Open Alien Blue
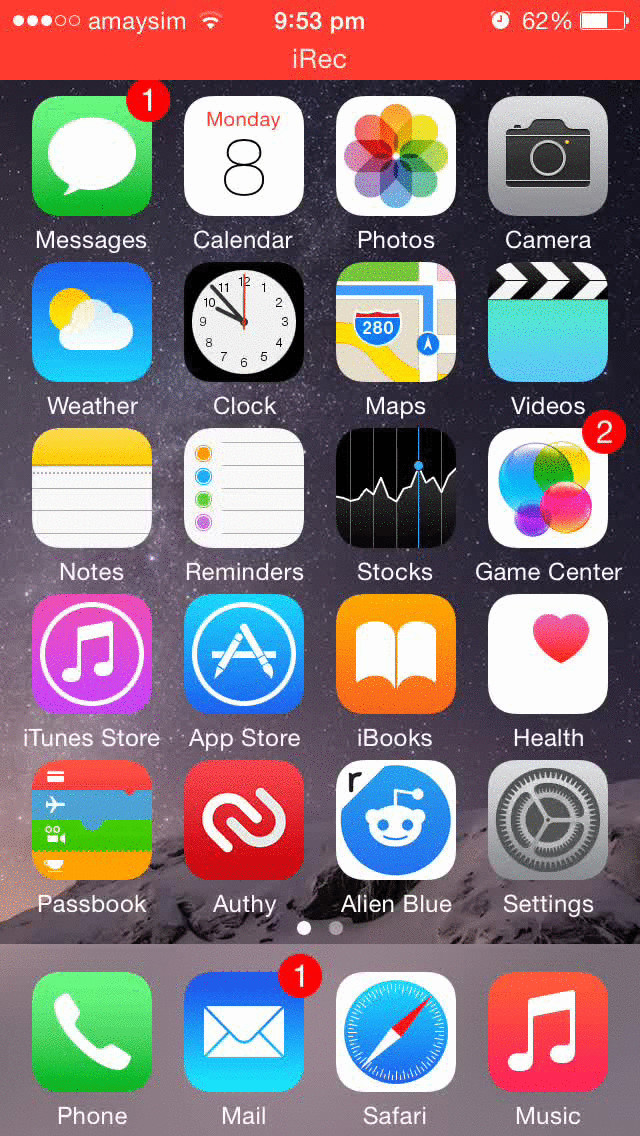This screenshot has width=640, height=1136. [396, 820]
